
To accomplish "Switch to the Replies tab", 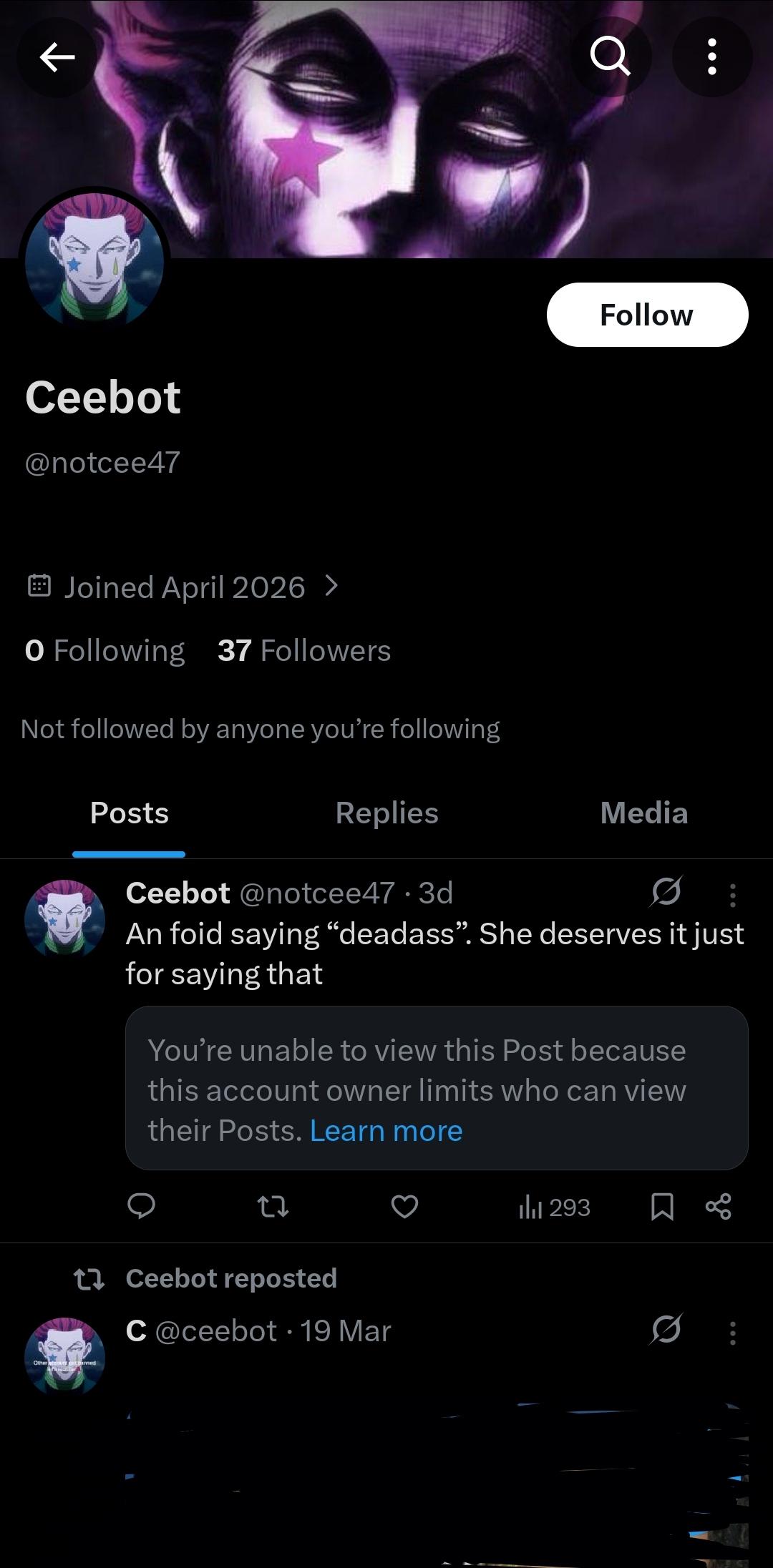I will tap(386, 813).
